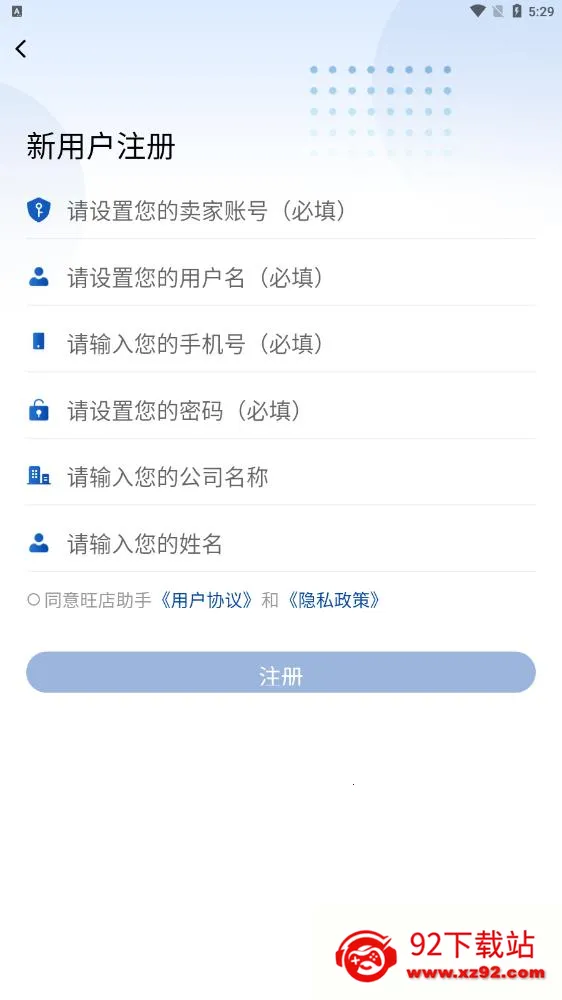562x1000 pixels.
Task: Open the 《用户协议》 link
Action: 206,600
